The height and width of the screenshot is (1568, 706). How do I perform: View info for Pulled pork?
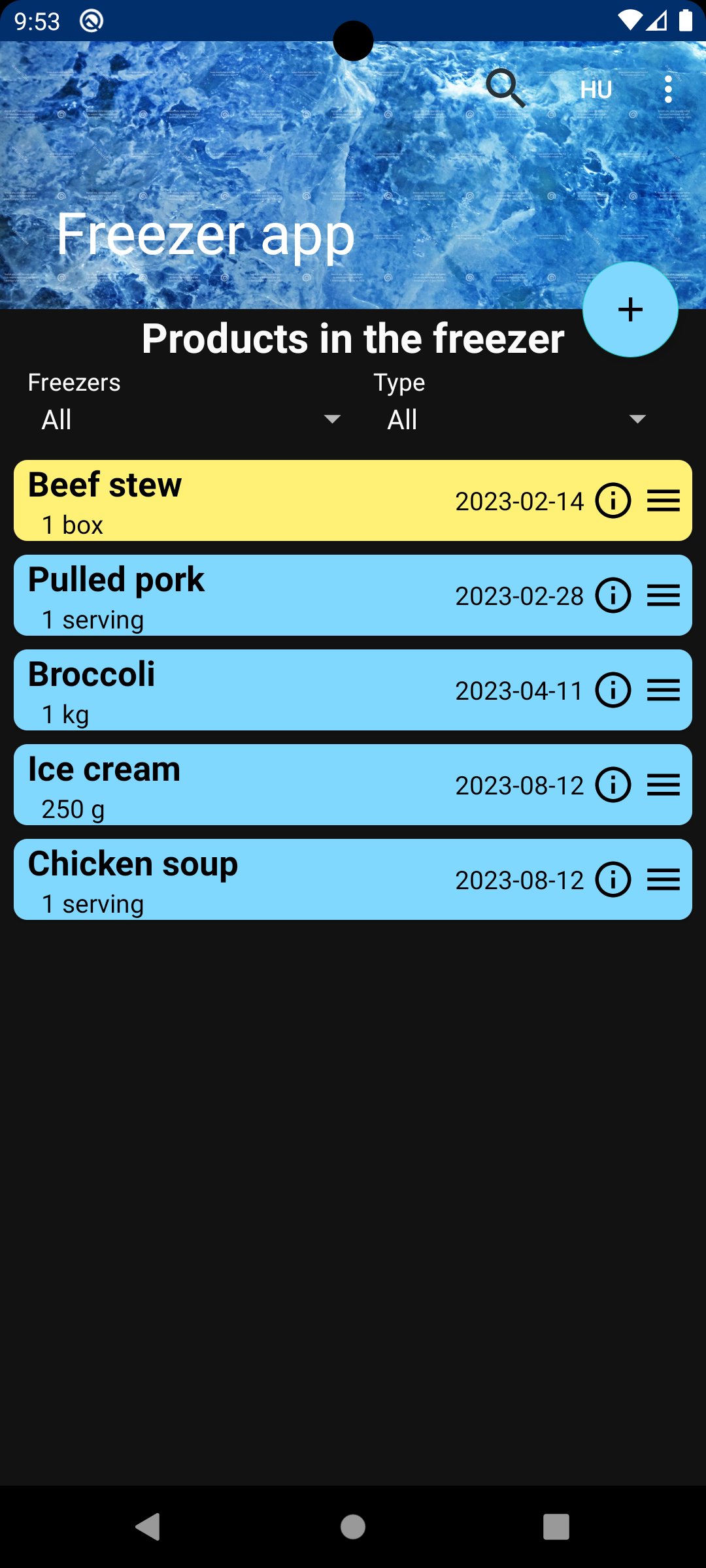[613, 595]
